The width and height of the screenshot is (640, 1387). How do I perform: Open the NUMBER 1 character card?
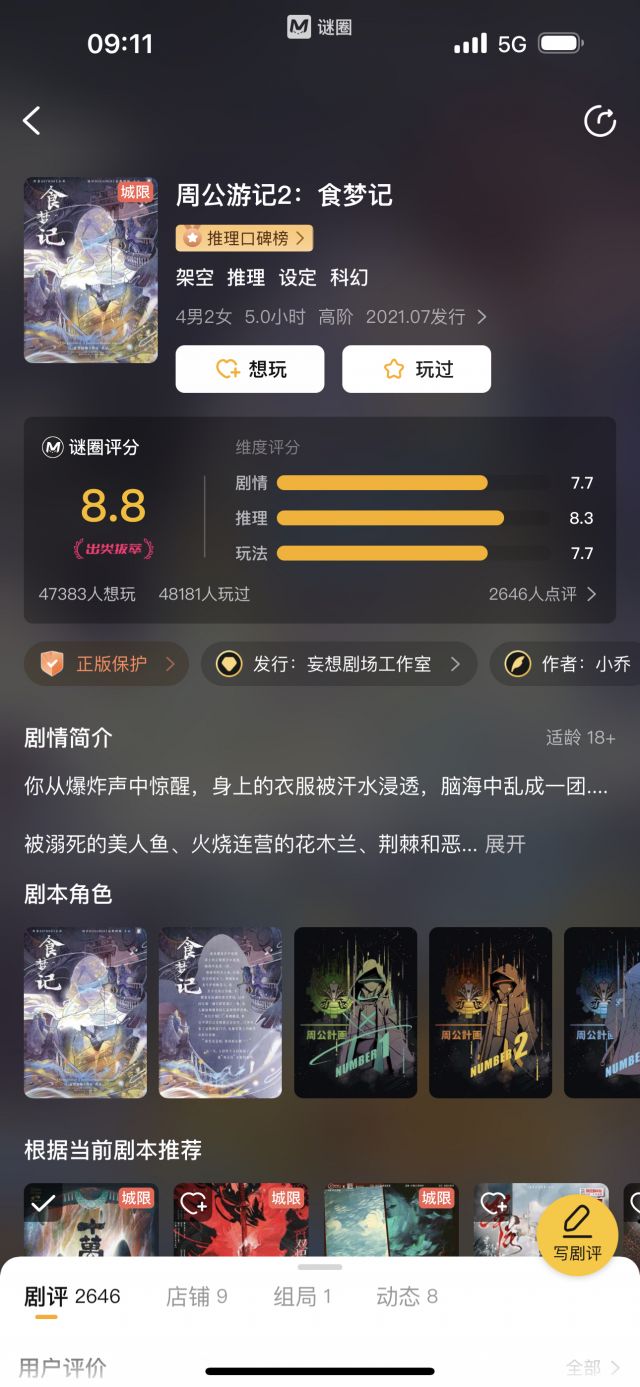click(355, 1013)
